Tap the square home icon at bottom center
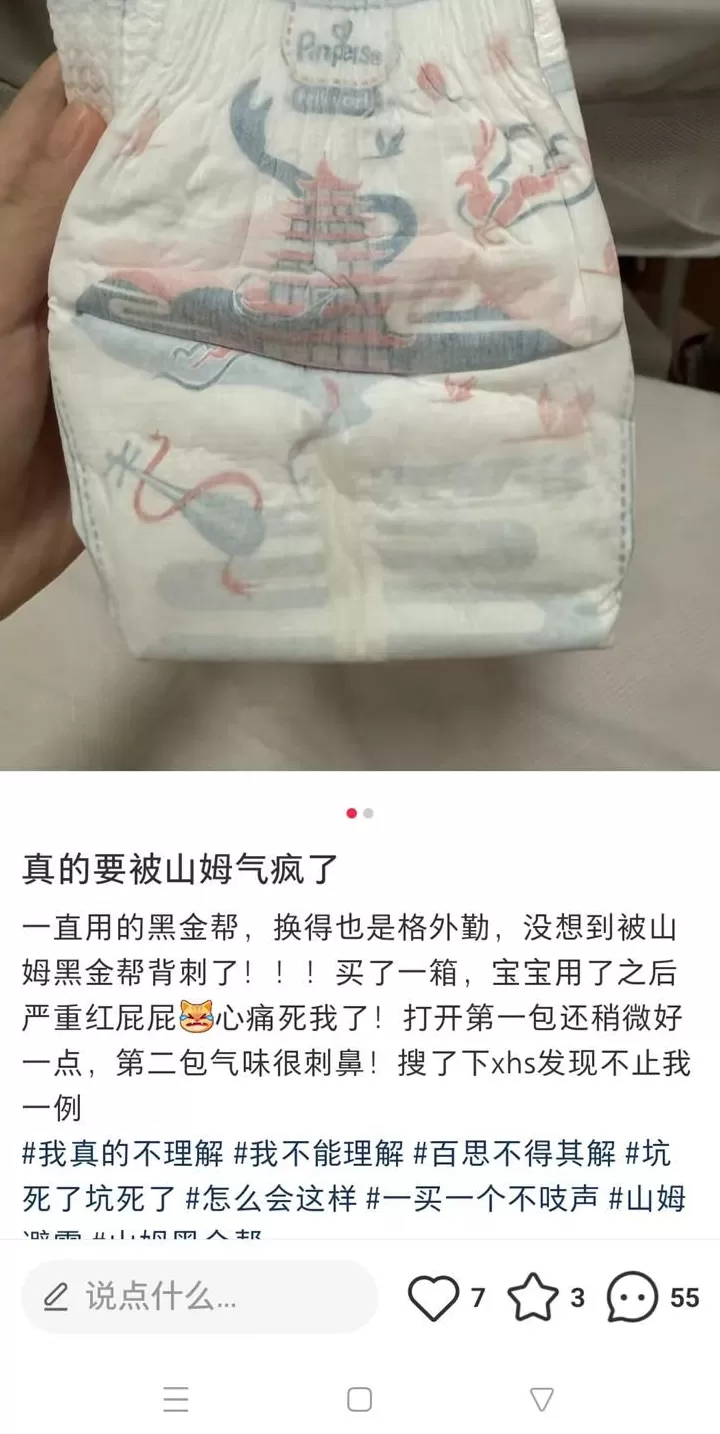The image size is (720, 1434). [x=360, y=1401]
